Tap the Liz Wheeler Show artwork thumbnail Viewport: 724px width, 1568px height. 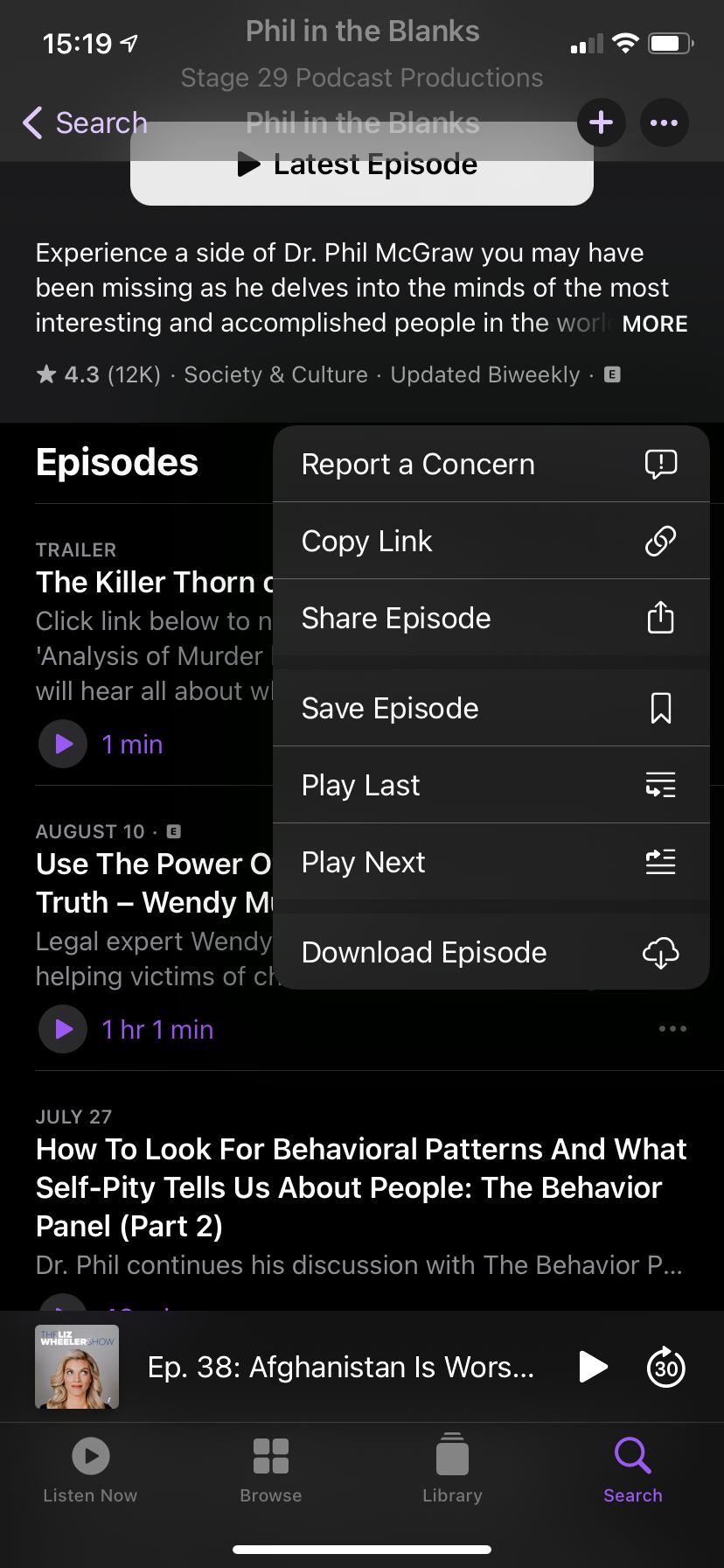[x=77, y=1366]
